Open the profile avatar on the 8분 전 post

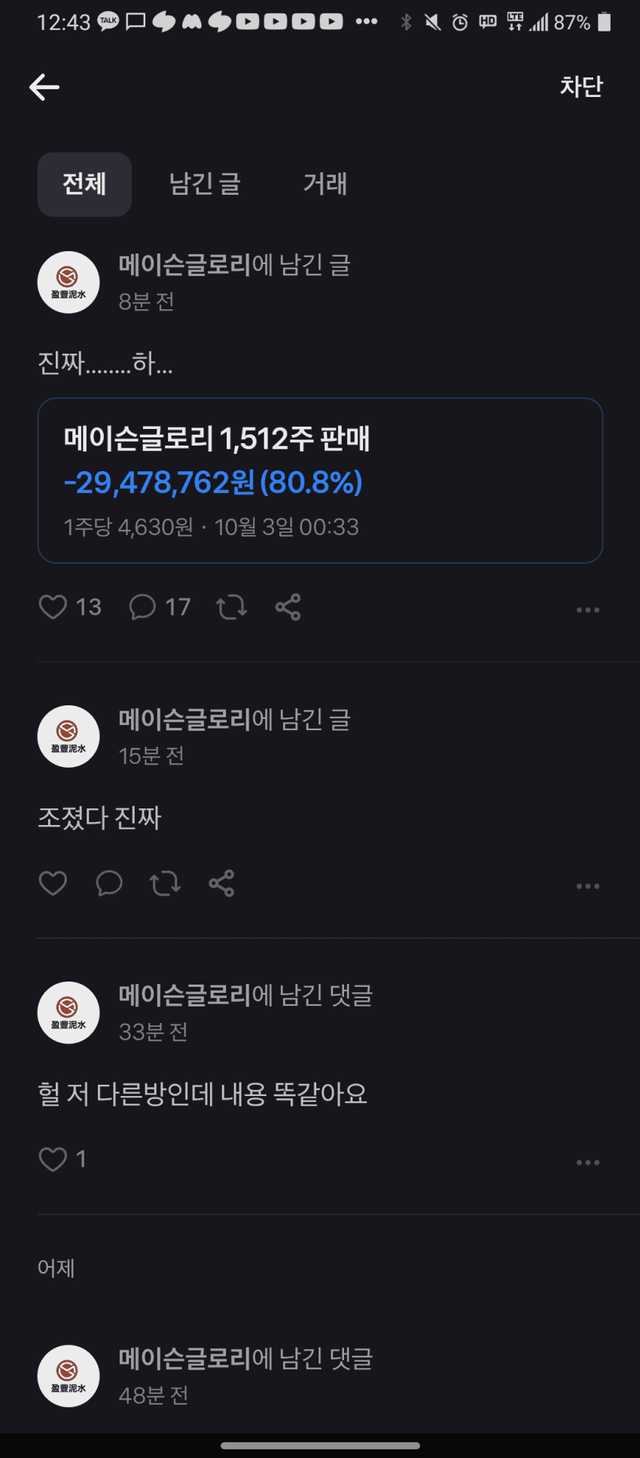[68, 282]
